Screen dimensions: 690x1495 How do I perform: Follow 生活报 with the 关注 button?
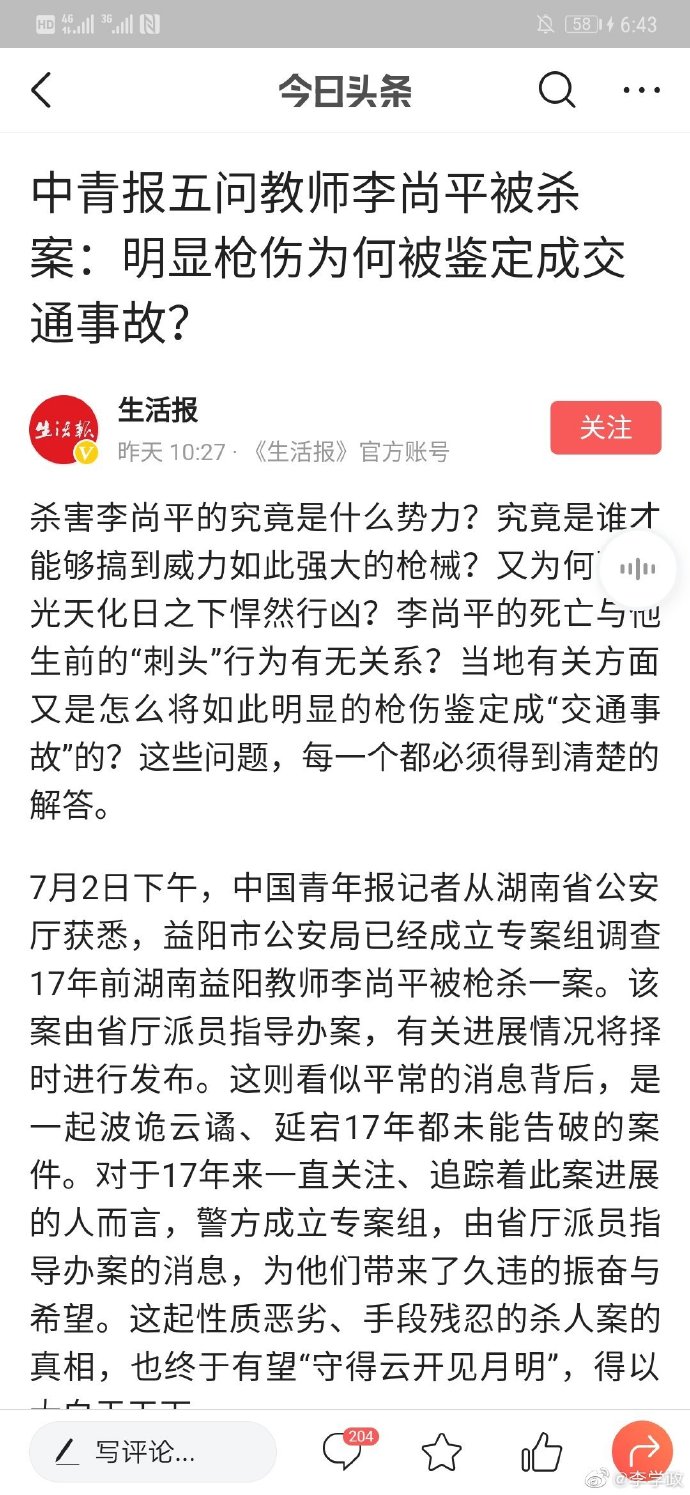605,428
